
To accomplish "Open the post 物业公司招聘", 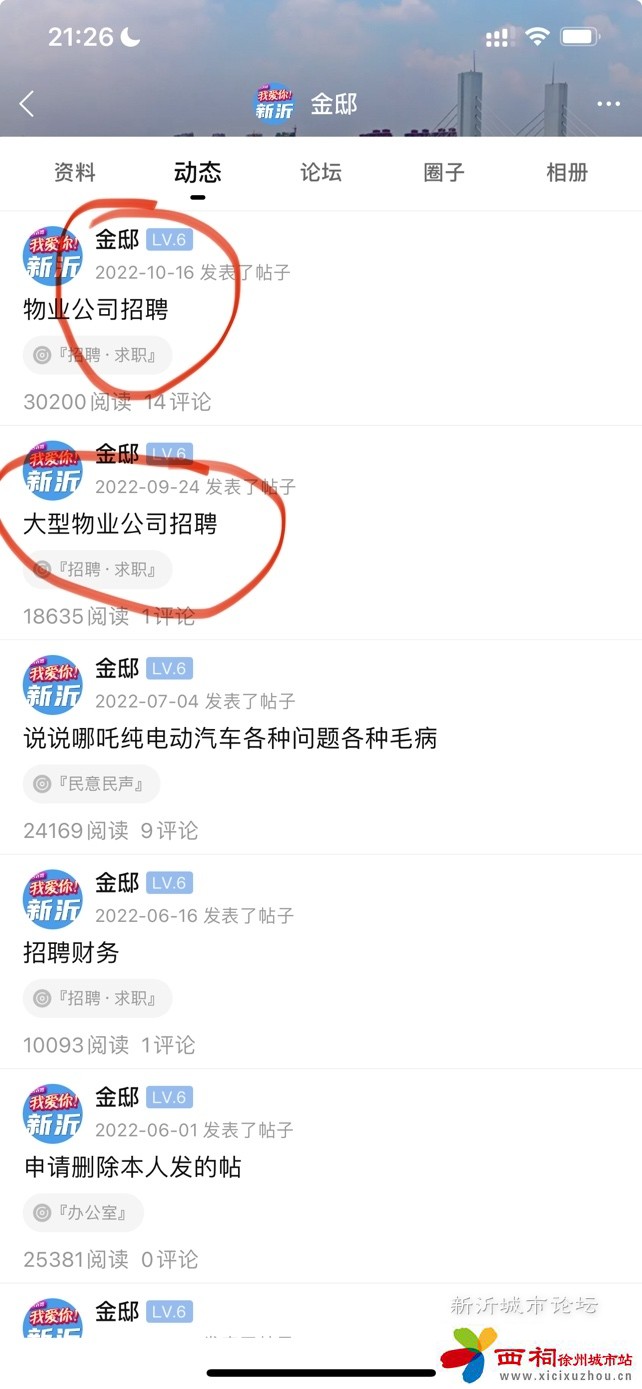I will [x=96, y=310].
